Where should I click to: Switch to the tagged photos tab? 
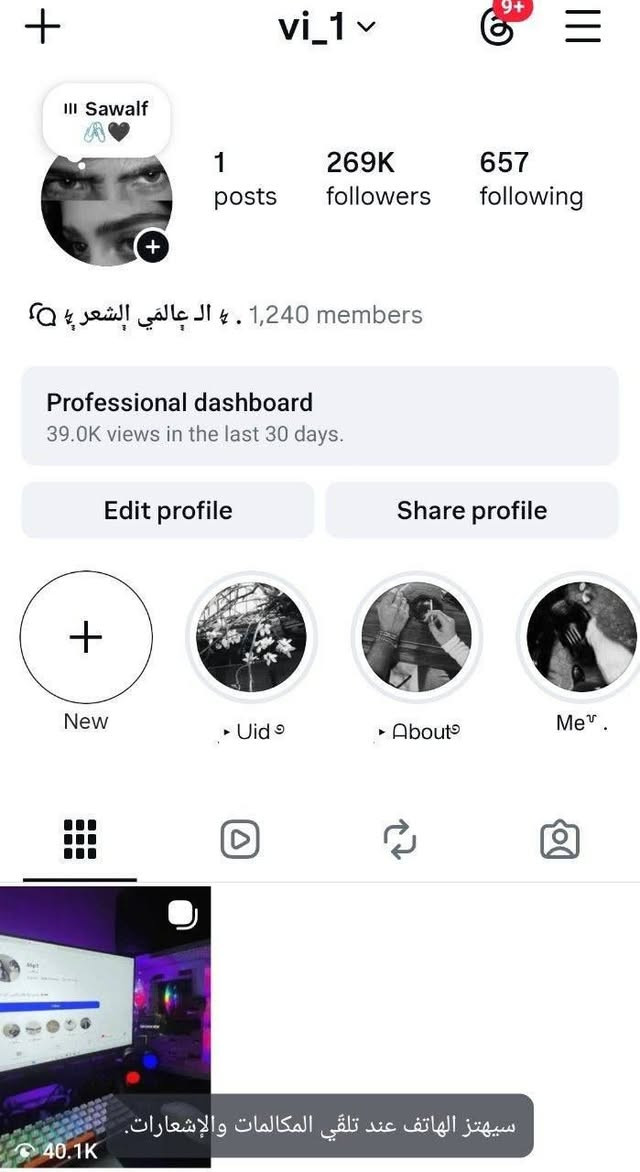560,840
